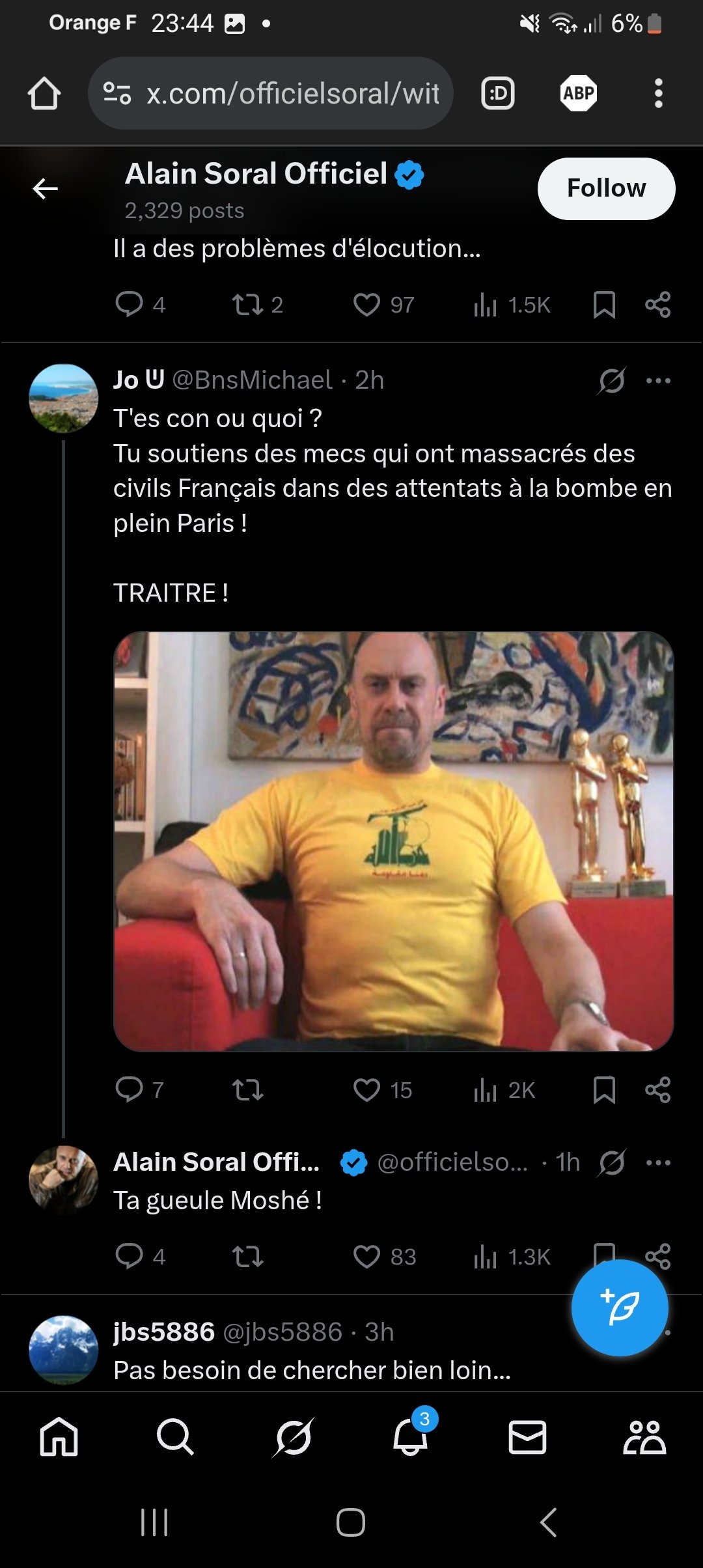This screenshot has width=703, height=1568.
Task: Open the notifications bell tab
Action: pos(411,1435)
